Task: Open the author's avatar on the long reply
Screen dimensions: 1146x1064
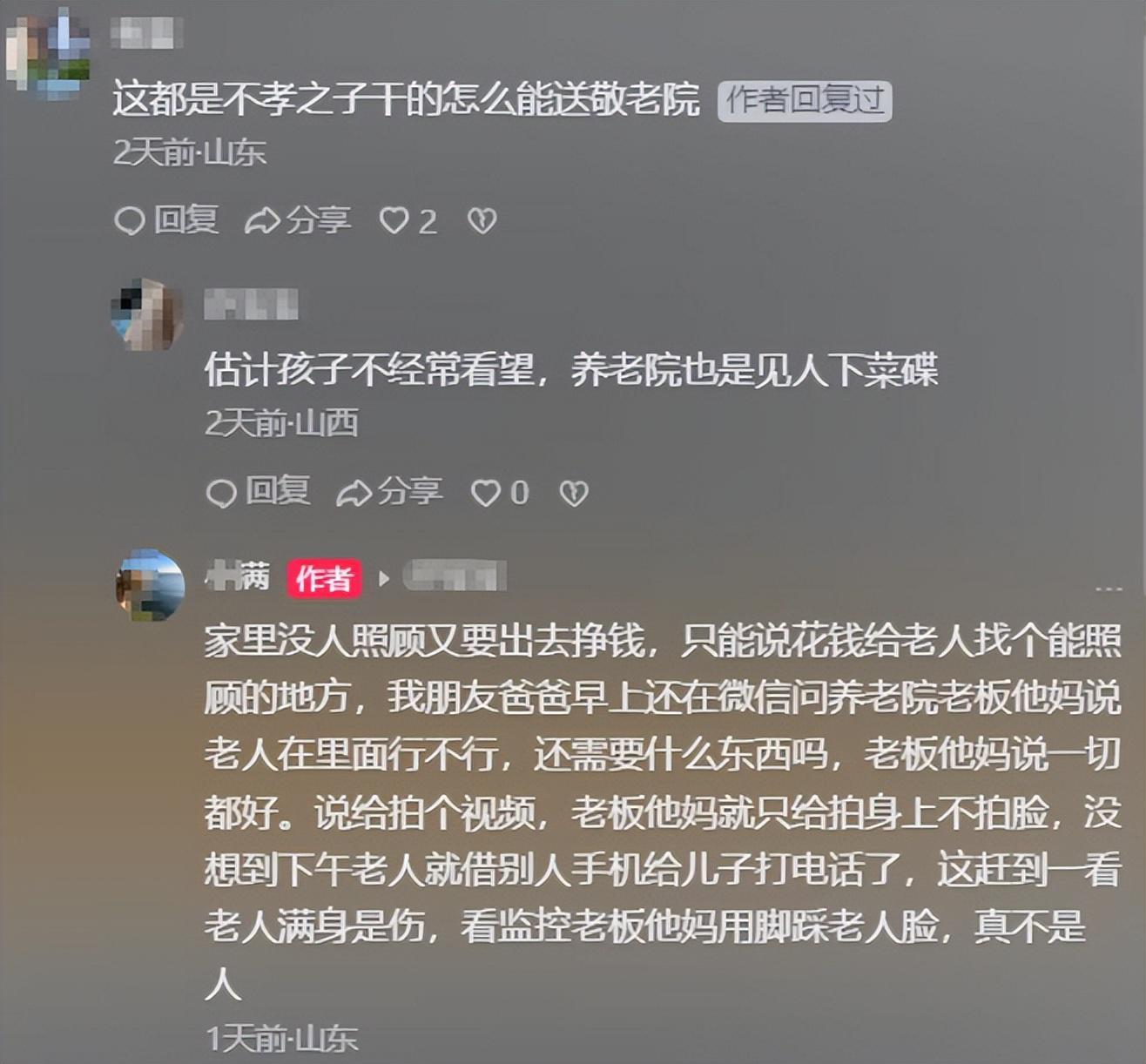Action: [x=150, y=585]
